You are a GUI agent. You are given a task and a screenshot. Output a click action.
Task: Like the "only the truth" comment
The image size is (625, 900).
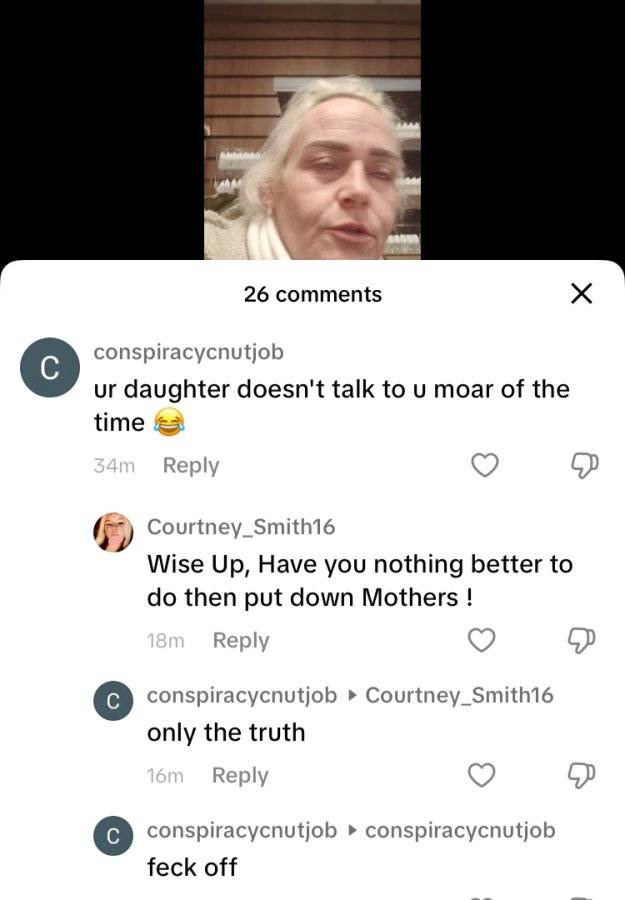(x=482, y=775)
